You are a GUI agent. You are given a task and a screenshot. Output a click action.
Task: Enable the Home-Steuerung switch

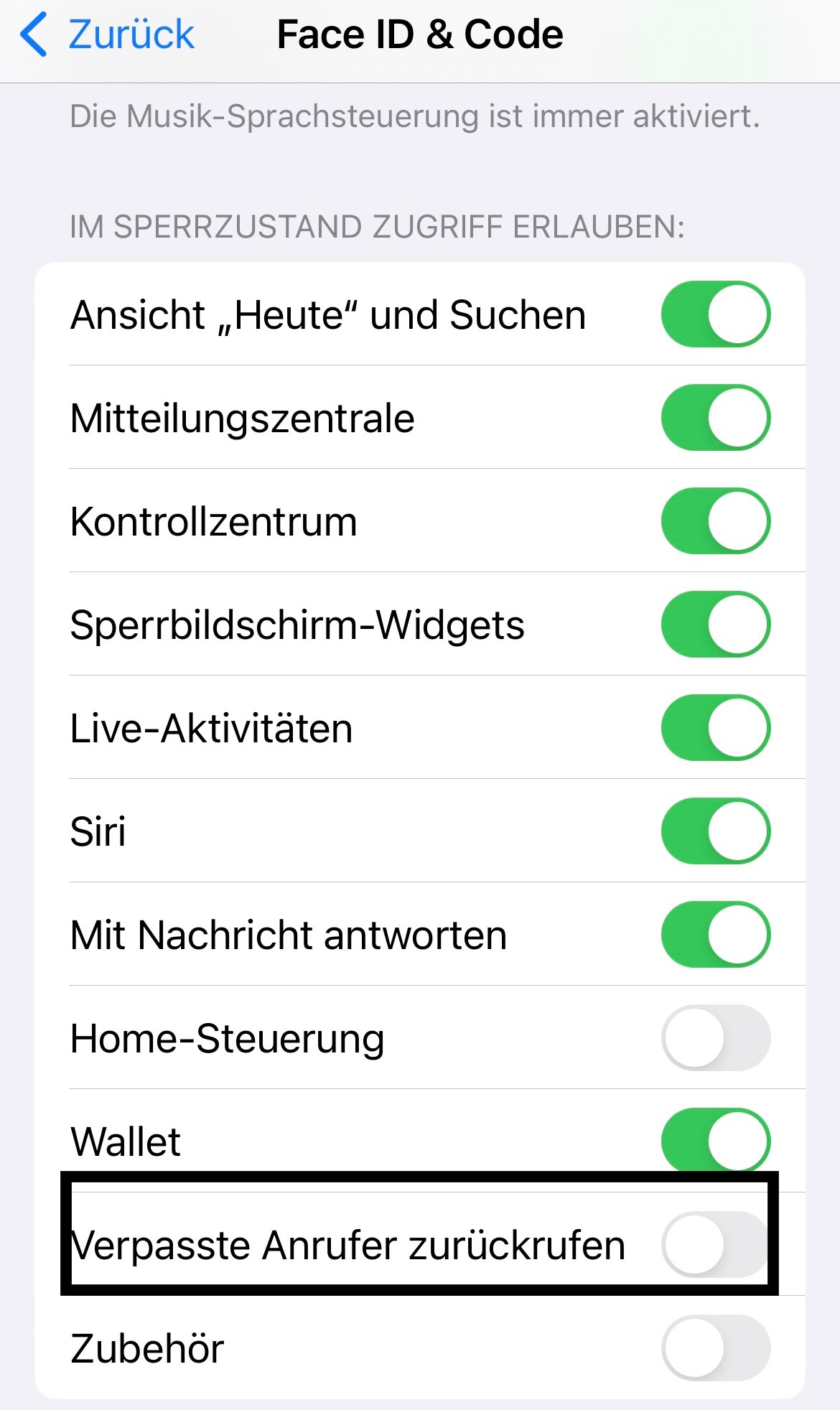pyautogui.click(x=715, y=1038)
